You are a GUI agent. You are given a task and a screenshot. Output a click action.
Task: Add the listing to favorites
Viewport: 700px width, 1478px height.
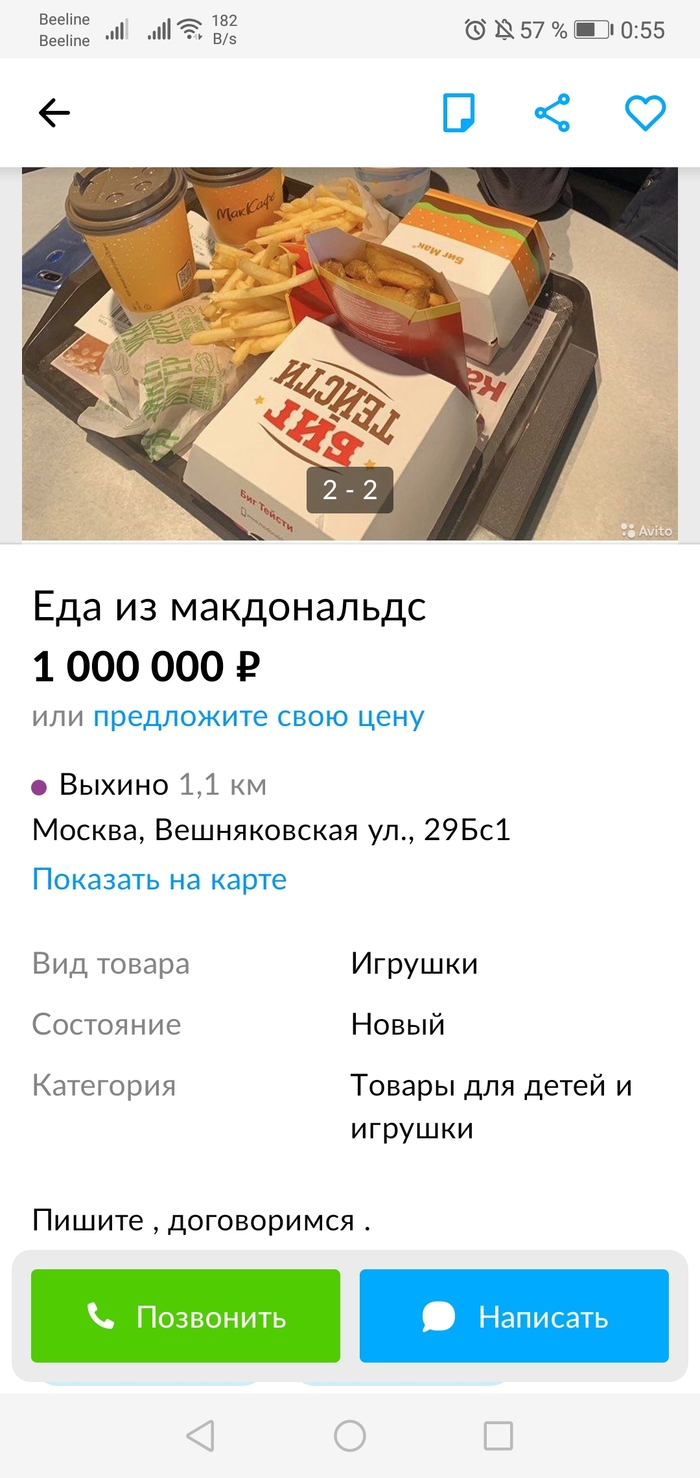(645, 113)
